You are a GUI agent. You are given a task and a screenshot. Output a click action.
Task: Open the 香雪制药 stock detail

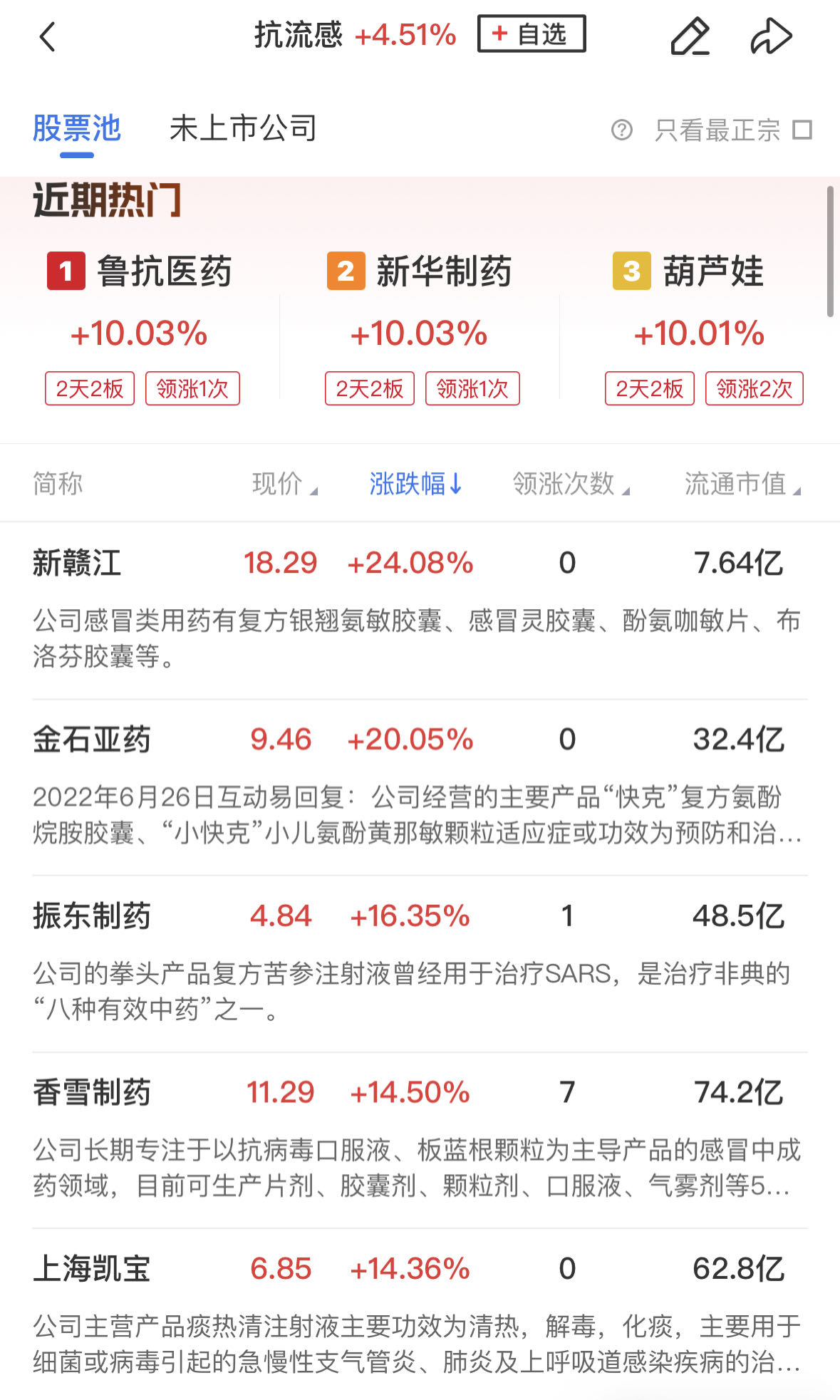(93, 1091)
